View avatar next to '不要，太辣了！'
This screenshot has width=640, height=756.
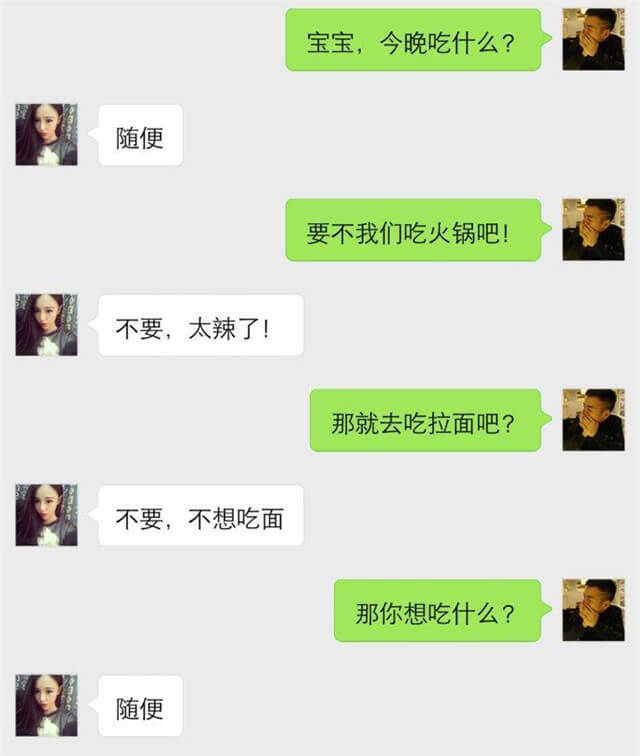point(46,325)
